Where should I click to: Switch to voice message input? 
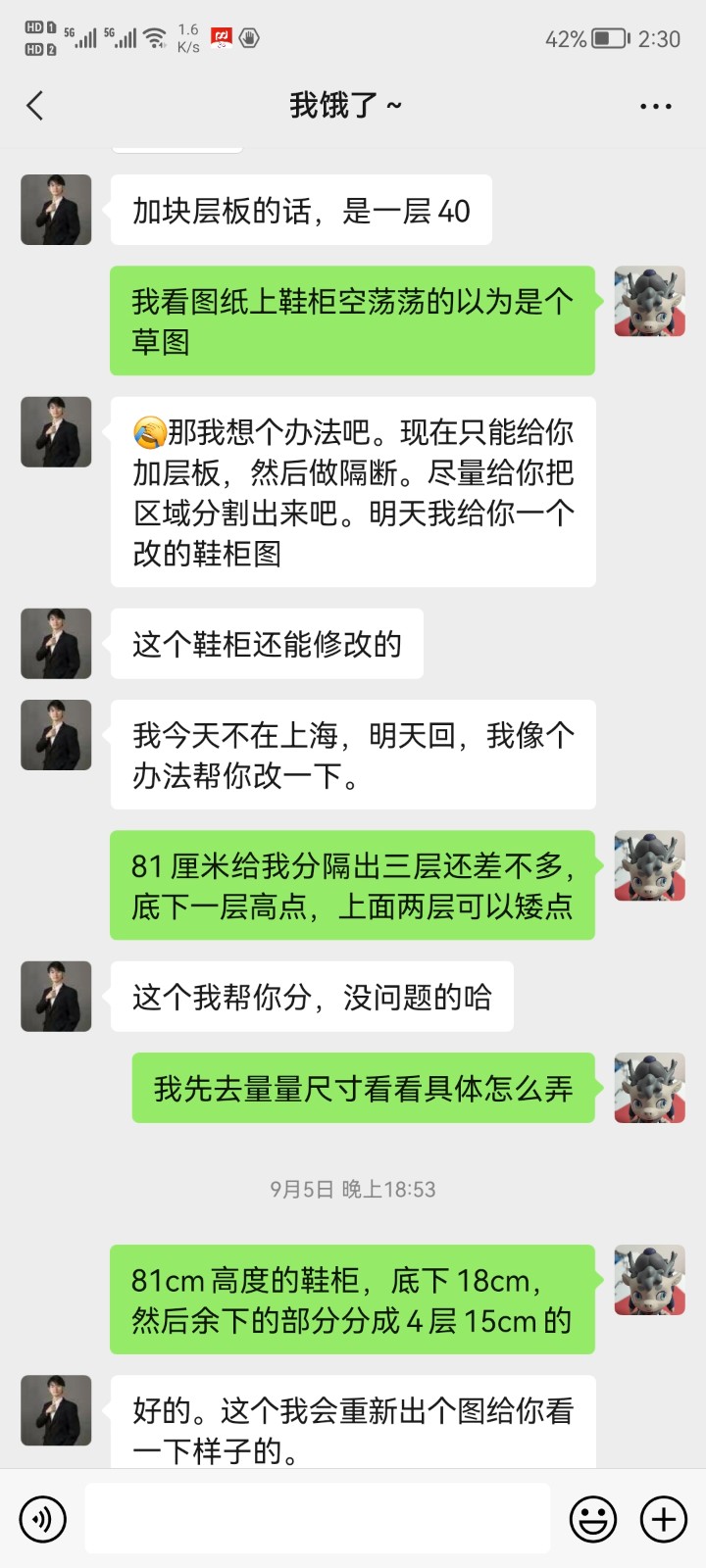(x=43, y=1519)
